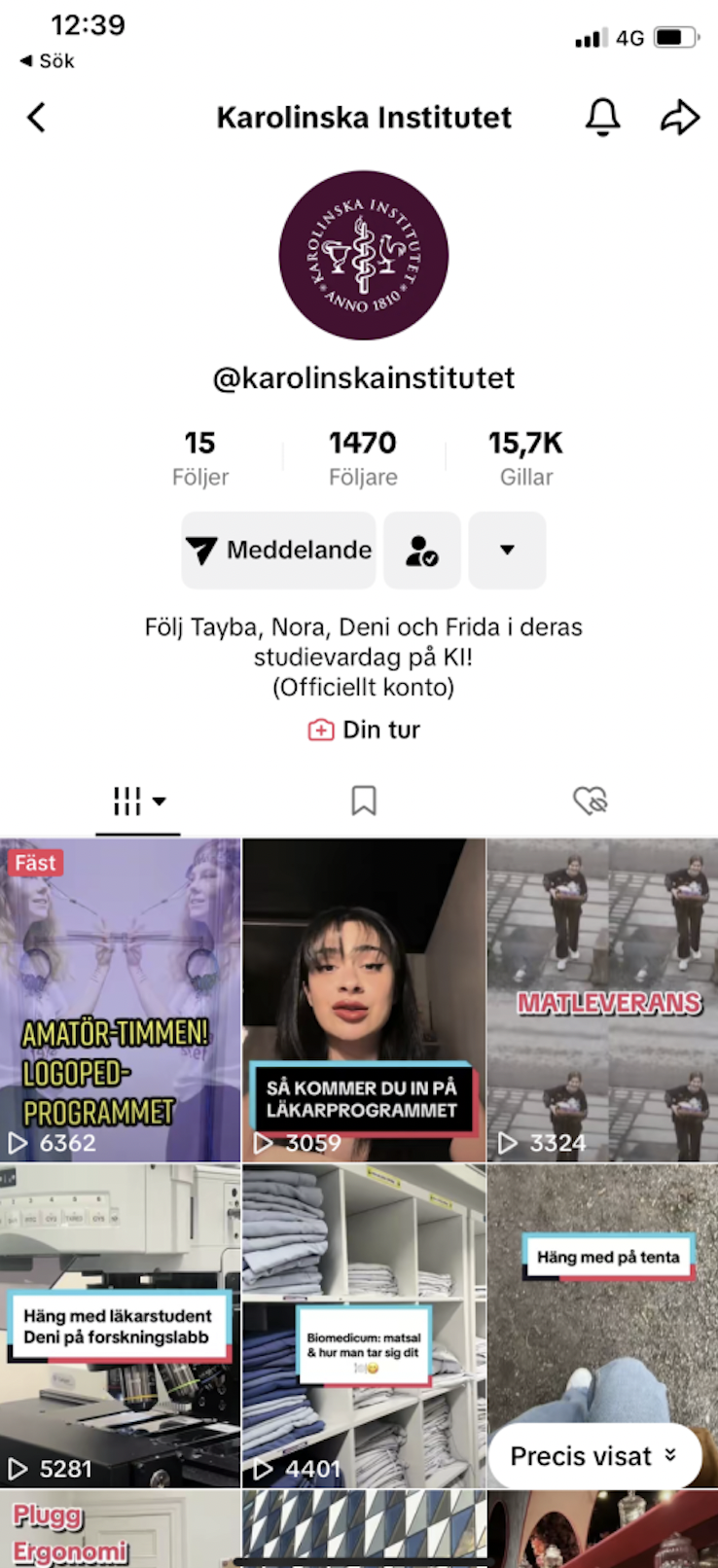Tap the following status person icon
Viewport: 718px width, 1568px height.
click(x=422, y=551)
